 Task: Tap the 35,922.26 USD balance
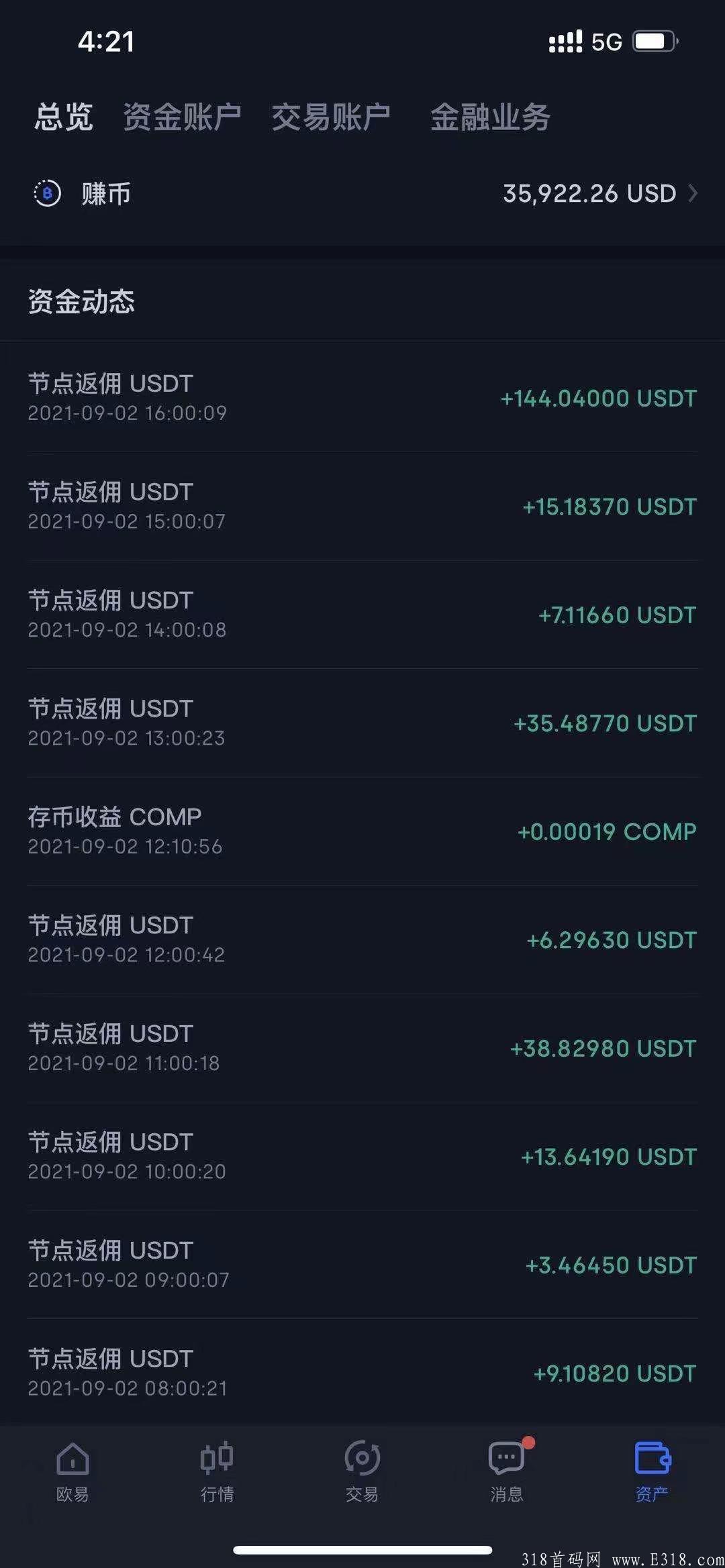[589, 194]
